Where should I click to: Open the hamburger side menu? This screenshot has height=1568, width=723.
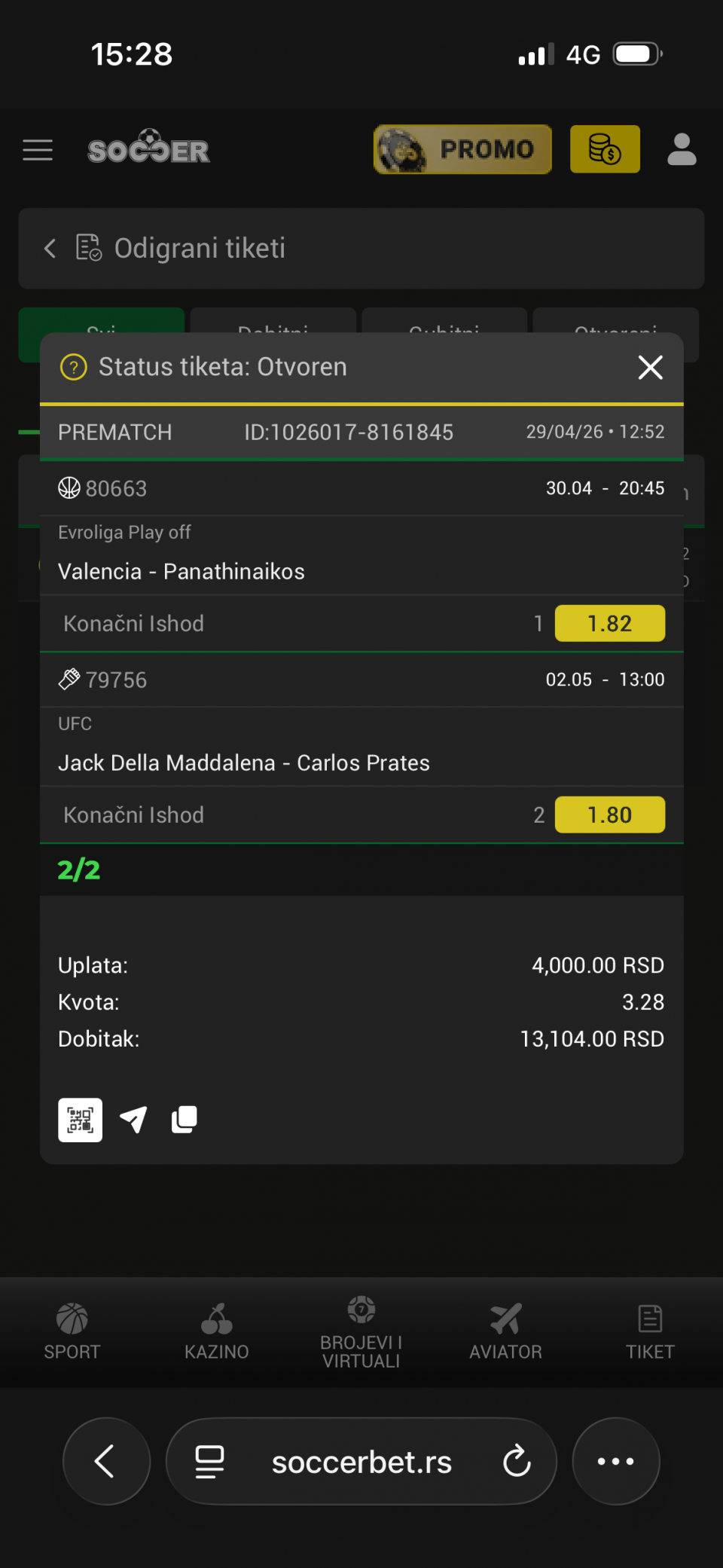[x=38, y=150]
